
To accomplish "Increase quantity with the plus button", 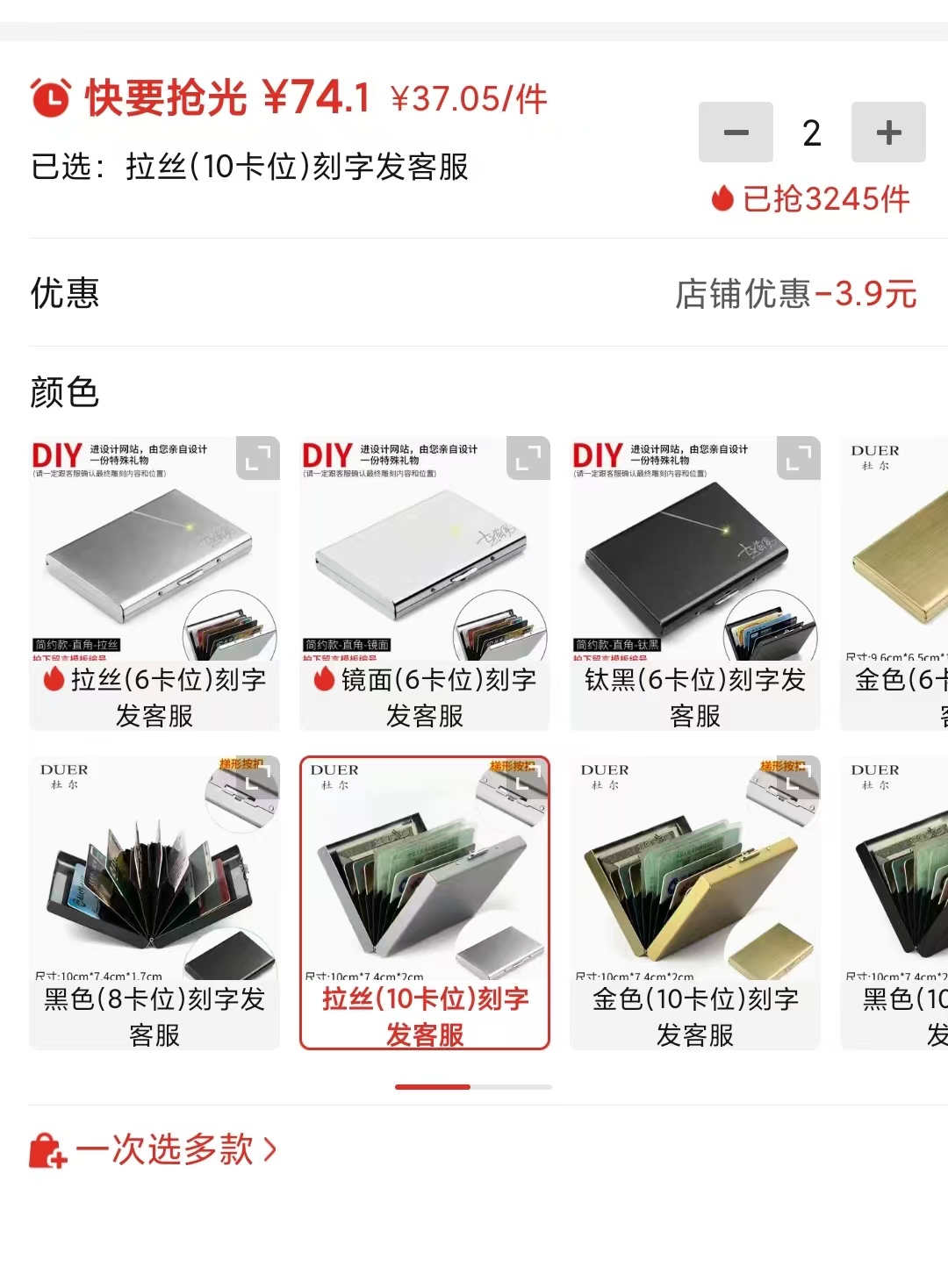I will 888,132.
